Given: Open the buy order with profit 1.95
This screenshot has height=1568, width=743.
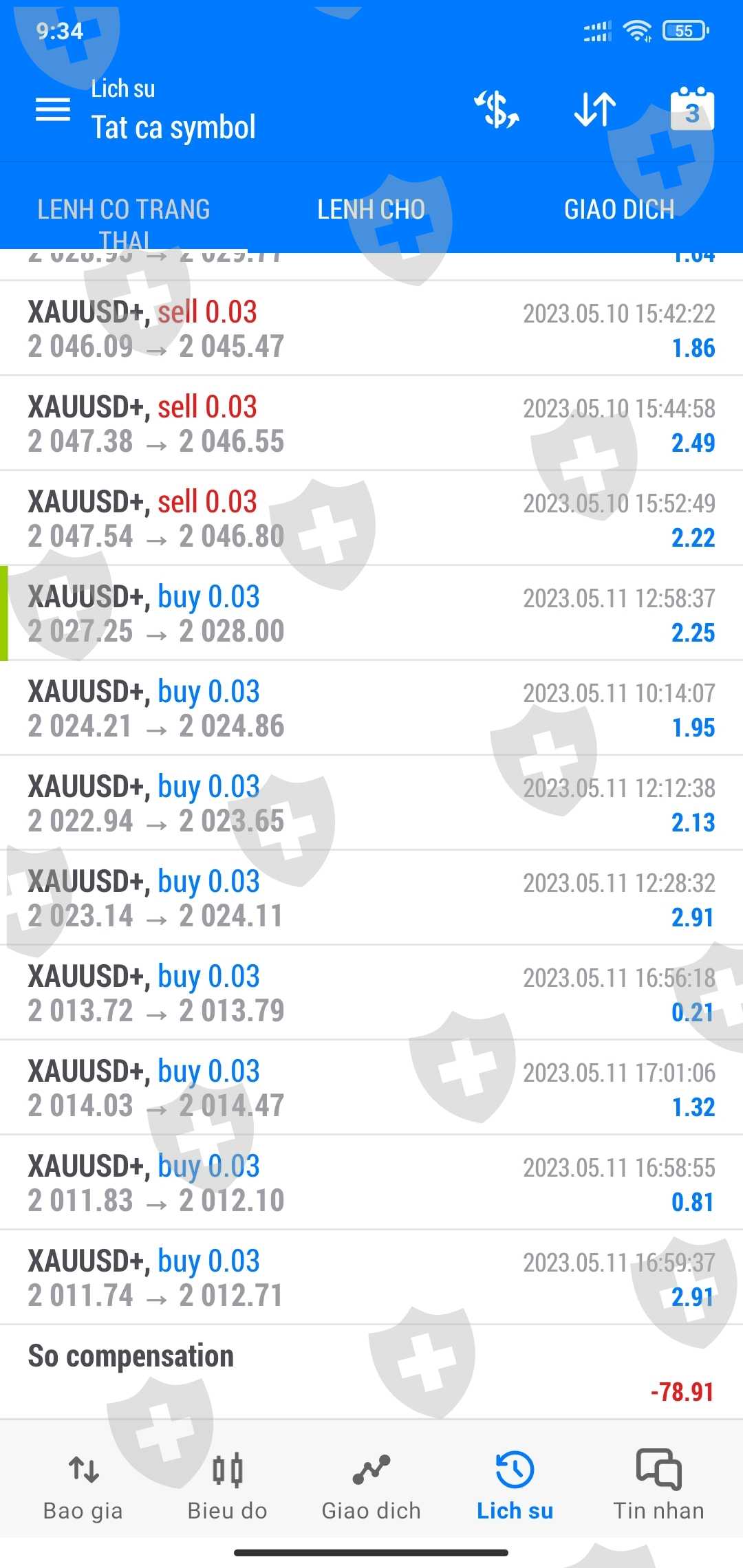Looking at the screenshot, I should click(371, 708).
